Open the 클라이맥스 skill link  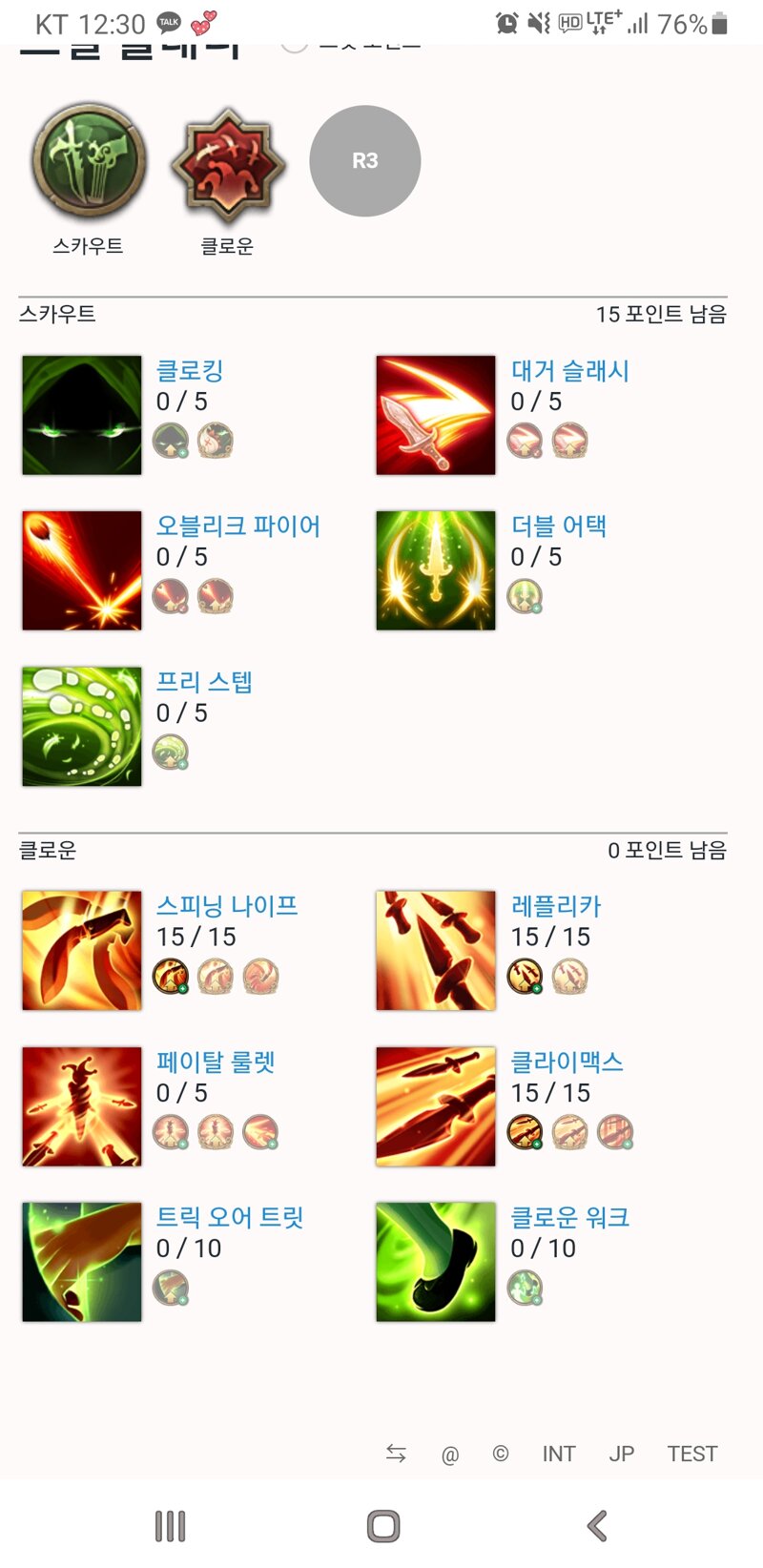tap(567, 1062)
